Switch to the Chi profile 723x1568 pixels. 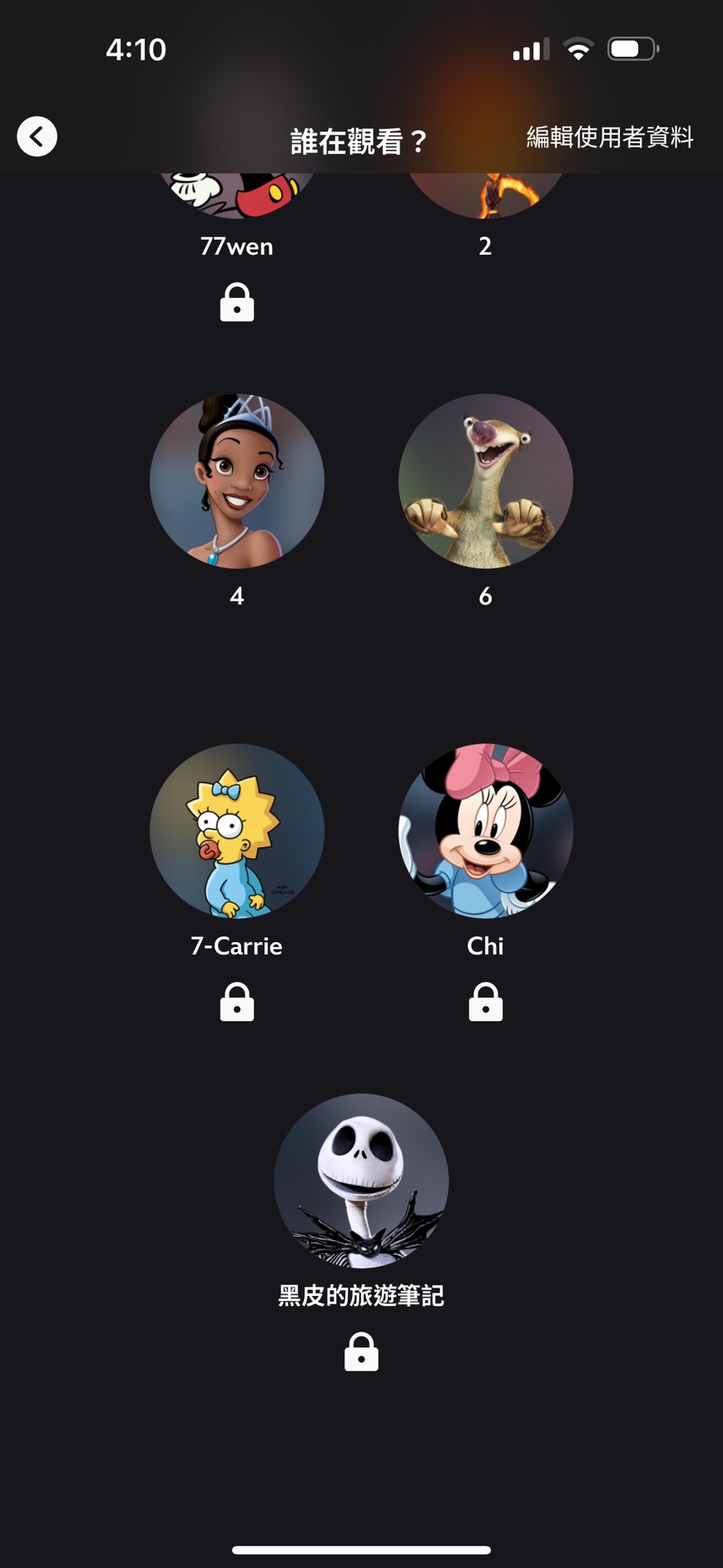[x=485, y=831]
